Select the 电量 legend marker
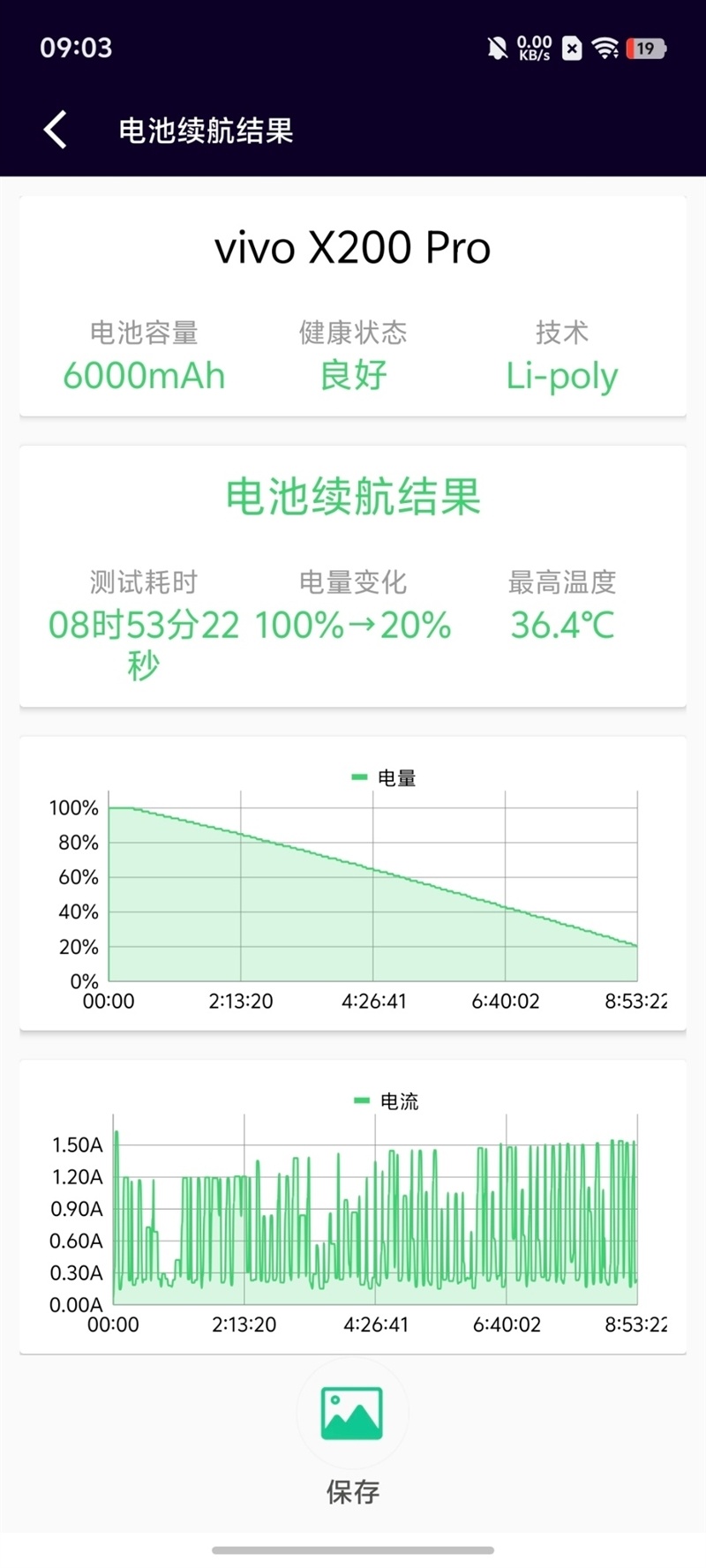This screenshot has height=1568, width=706. 360,777
